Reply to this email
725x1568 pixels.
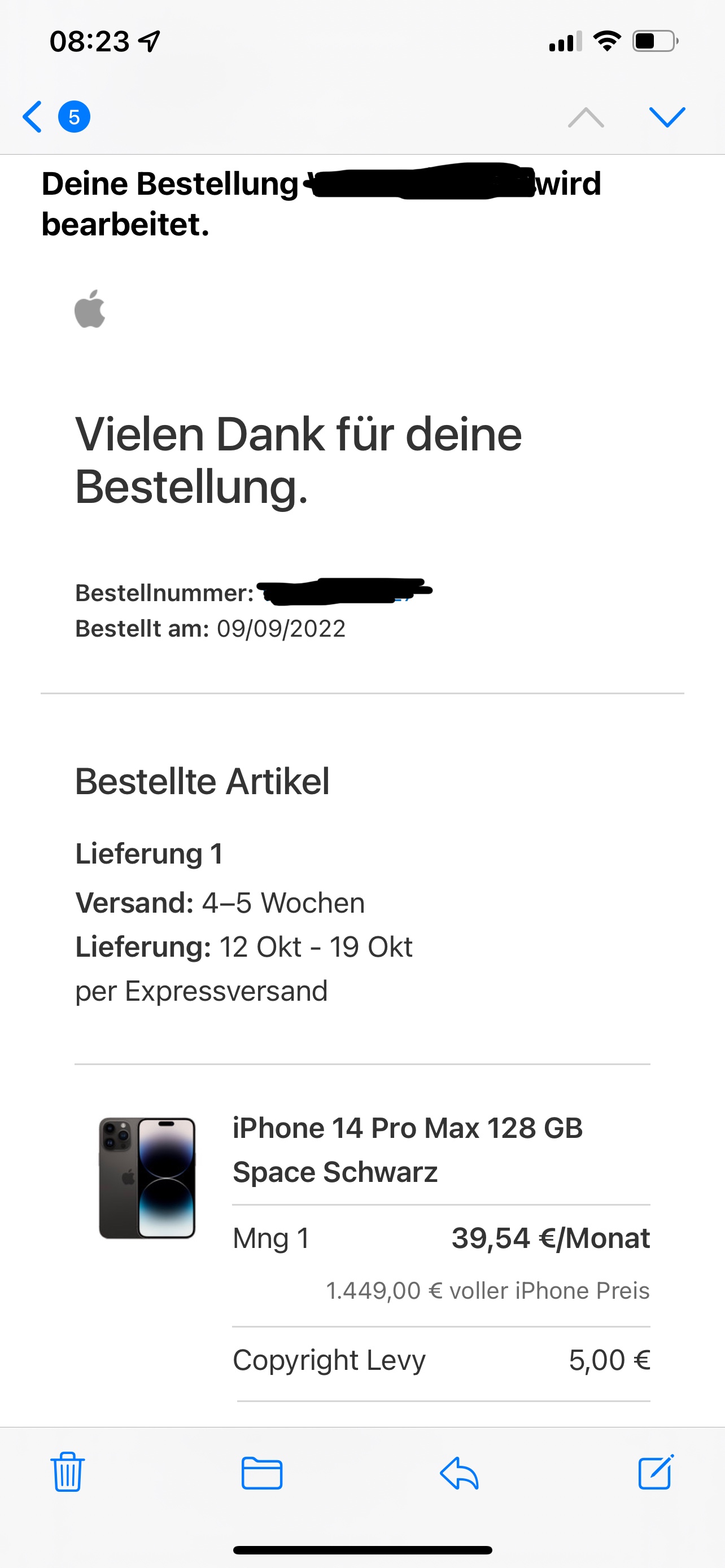(x=459, y=1473)
